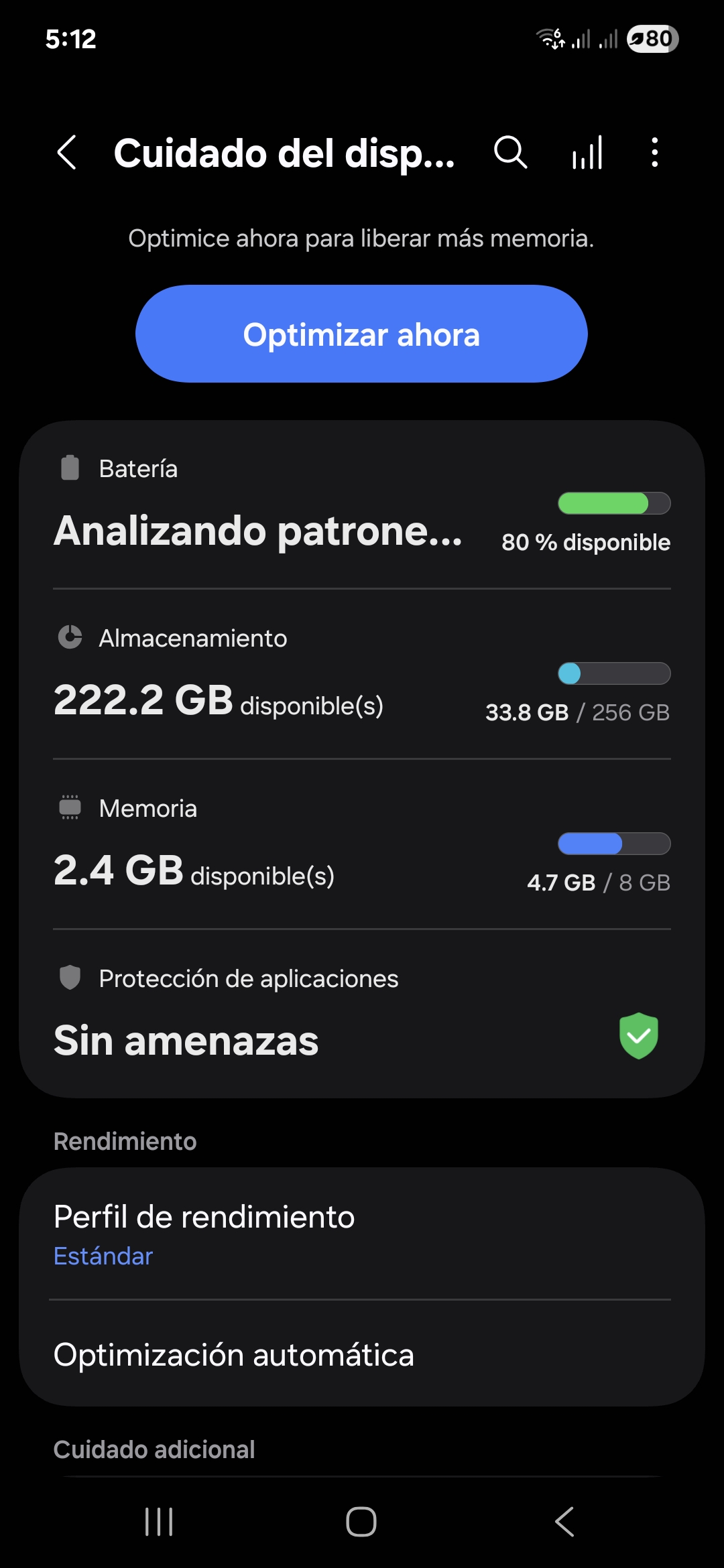Open the search magnifier icon
This screenshot has height=1568, width=724.
click(511, 153)
